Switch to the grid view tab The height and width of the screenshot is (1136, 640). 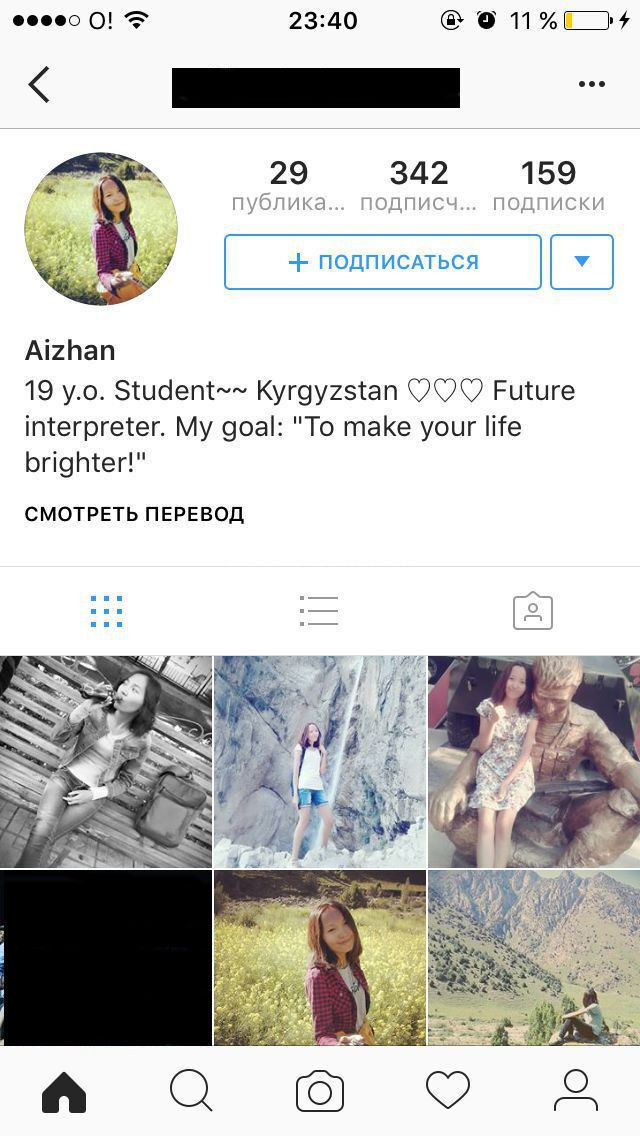click(x=106, y=611)
